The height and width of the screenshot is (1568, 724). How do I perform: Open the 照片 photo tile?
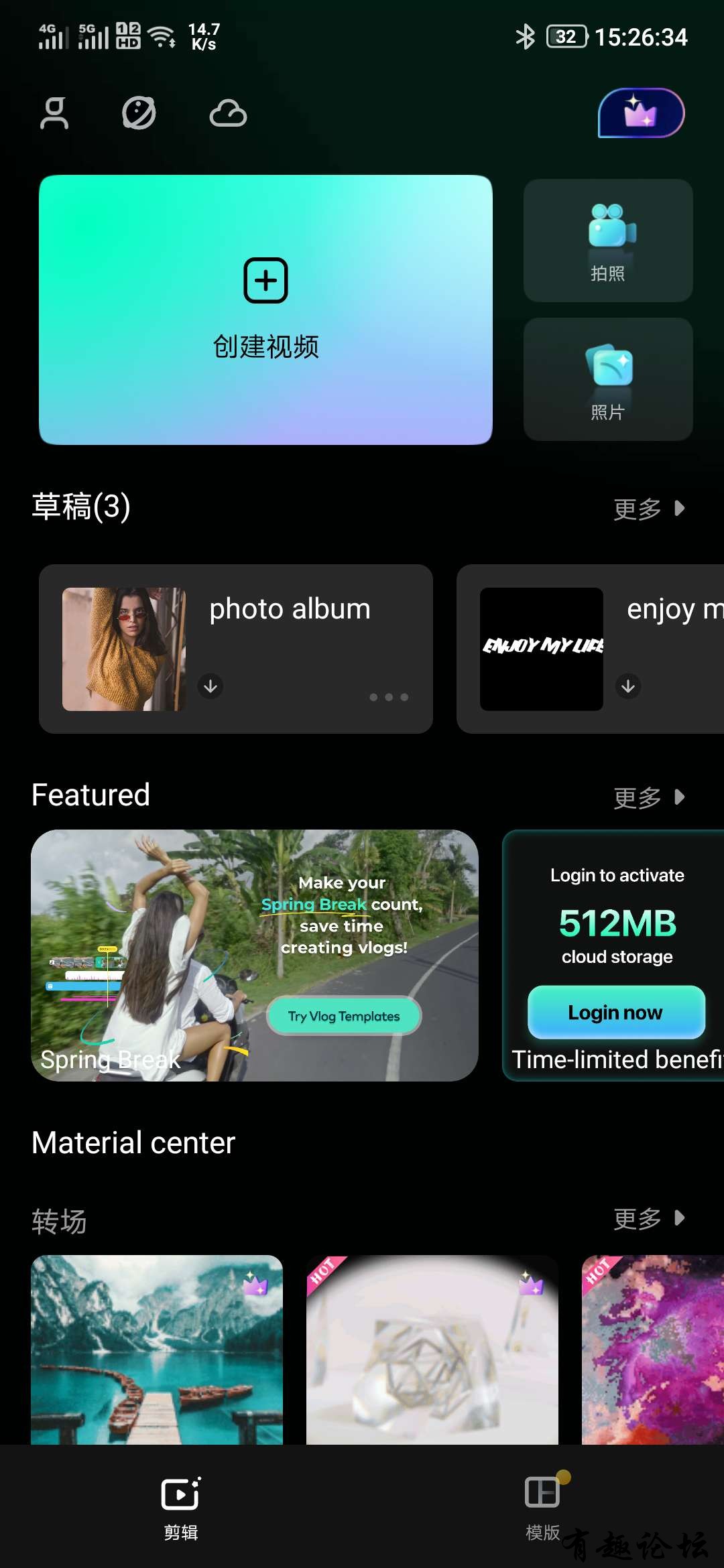607,379
